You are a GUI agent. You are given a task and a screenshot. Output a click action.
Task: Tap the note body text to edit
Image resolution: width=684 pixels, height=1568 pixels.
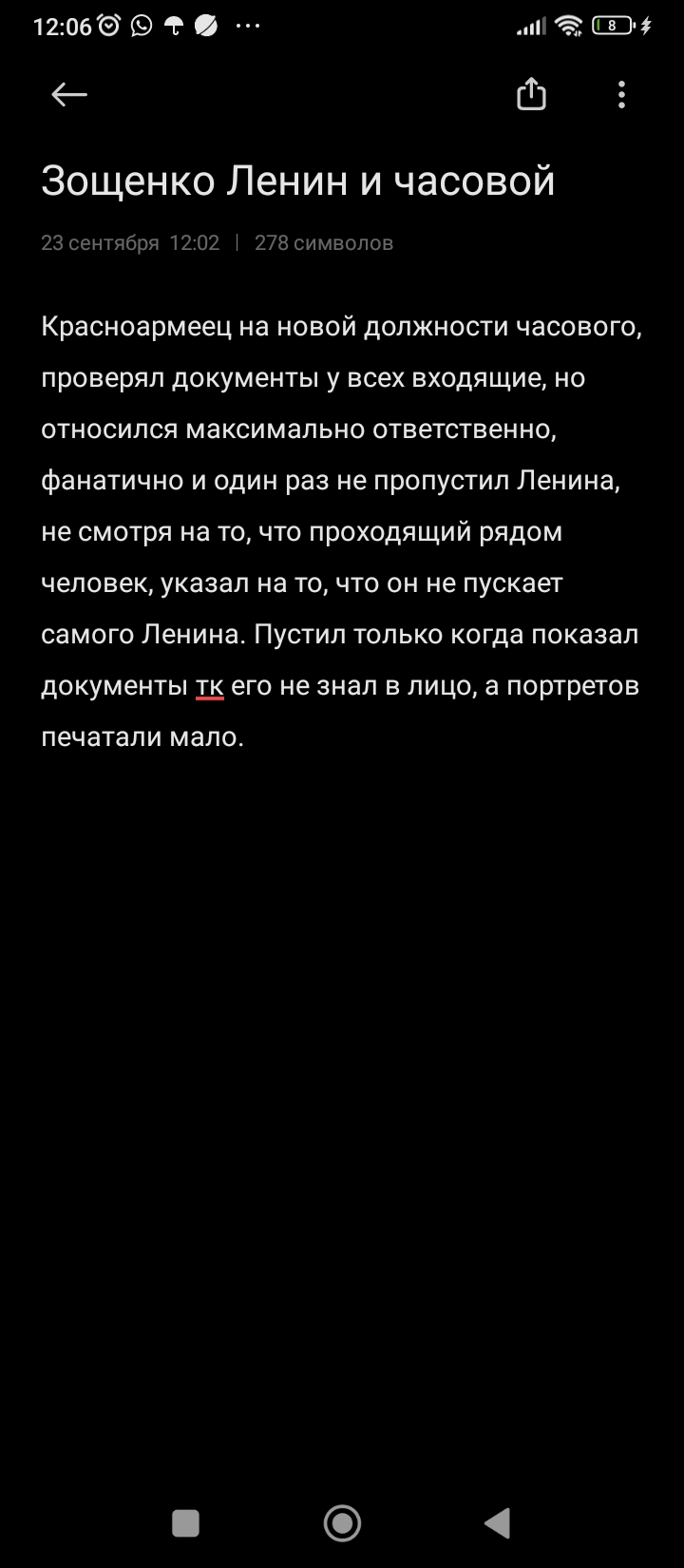tap(340, 531)
